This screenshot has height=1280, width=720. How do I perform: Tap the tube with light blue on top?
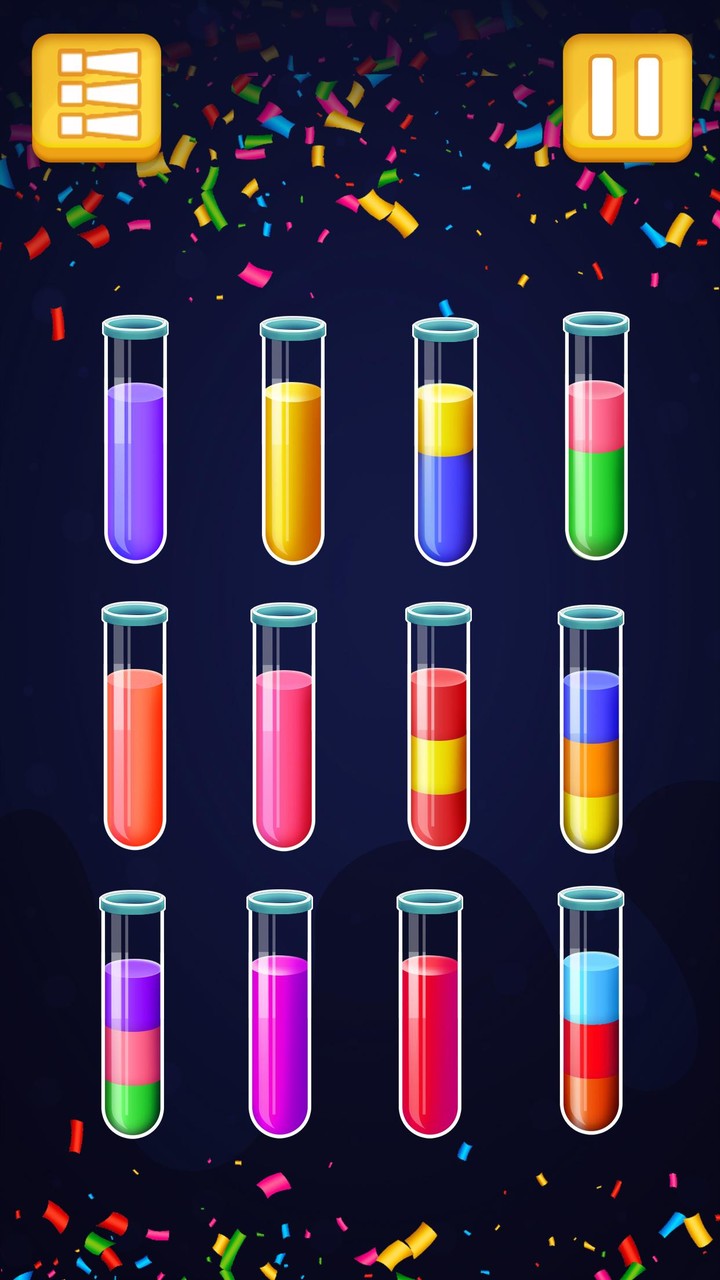[591, 1012]
